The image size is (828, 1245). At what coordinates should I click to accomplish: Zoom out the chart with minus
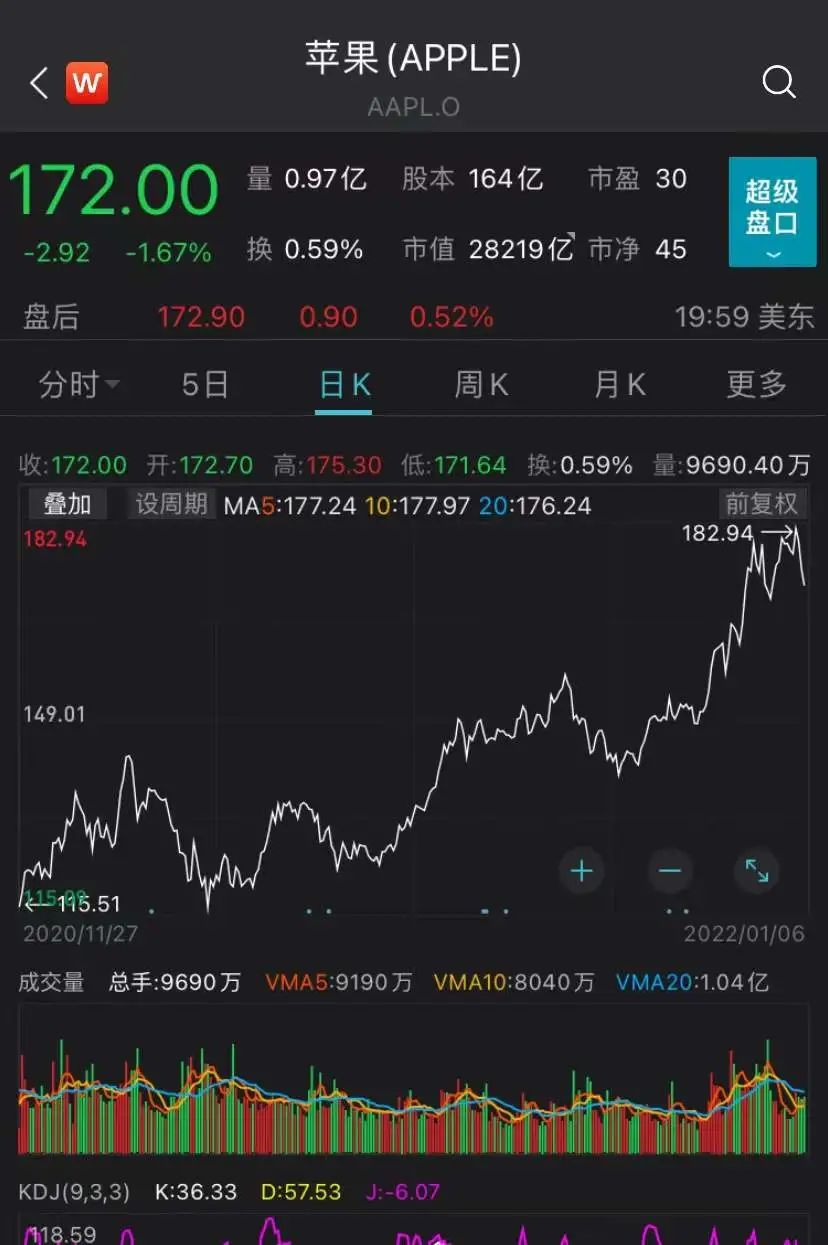tap(670, 871)
